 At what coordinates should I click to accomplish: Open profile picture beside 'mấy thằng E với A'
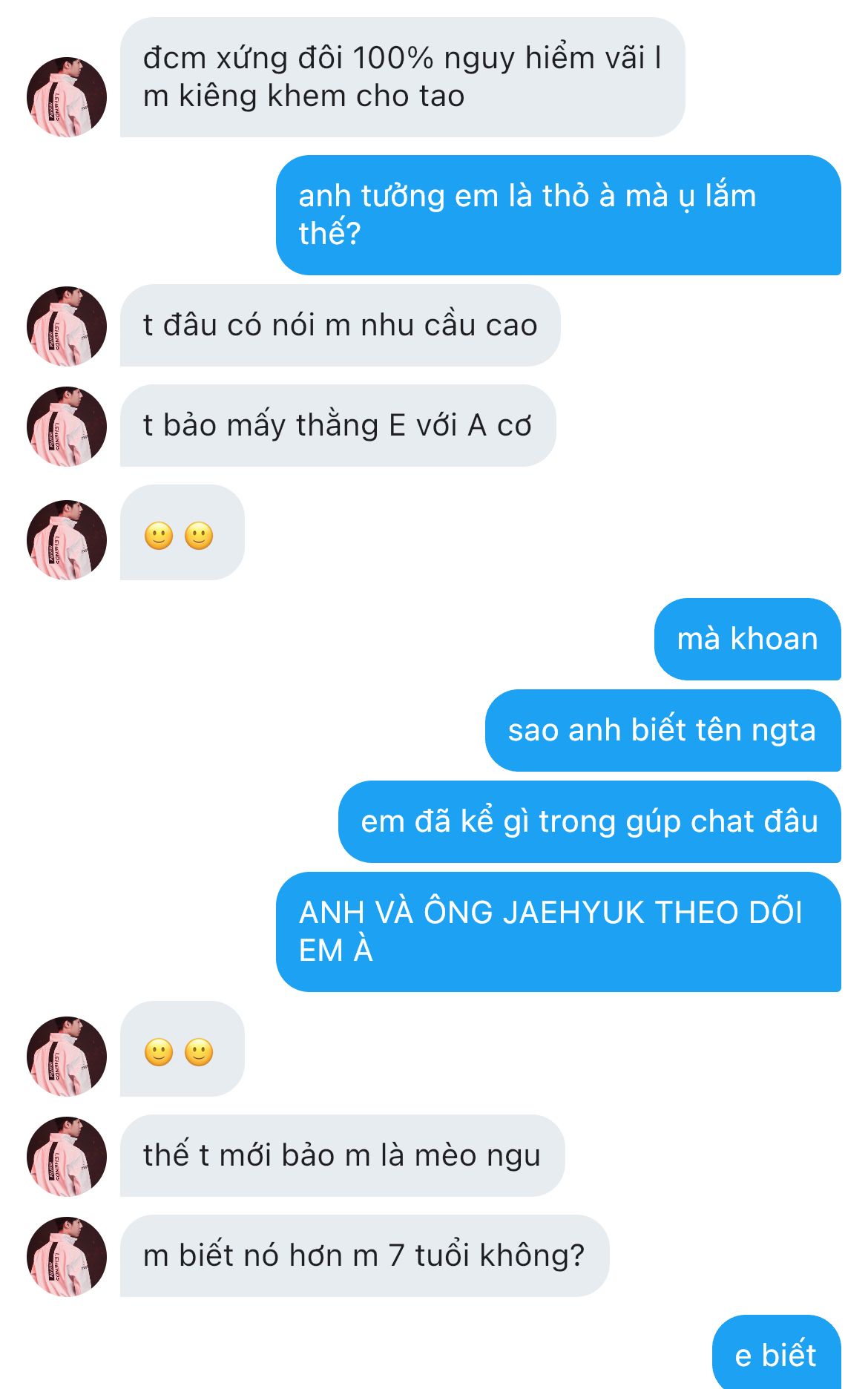pyautogui.click(x=67, y=427)
